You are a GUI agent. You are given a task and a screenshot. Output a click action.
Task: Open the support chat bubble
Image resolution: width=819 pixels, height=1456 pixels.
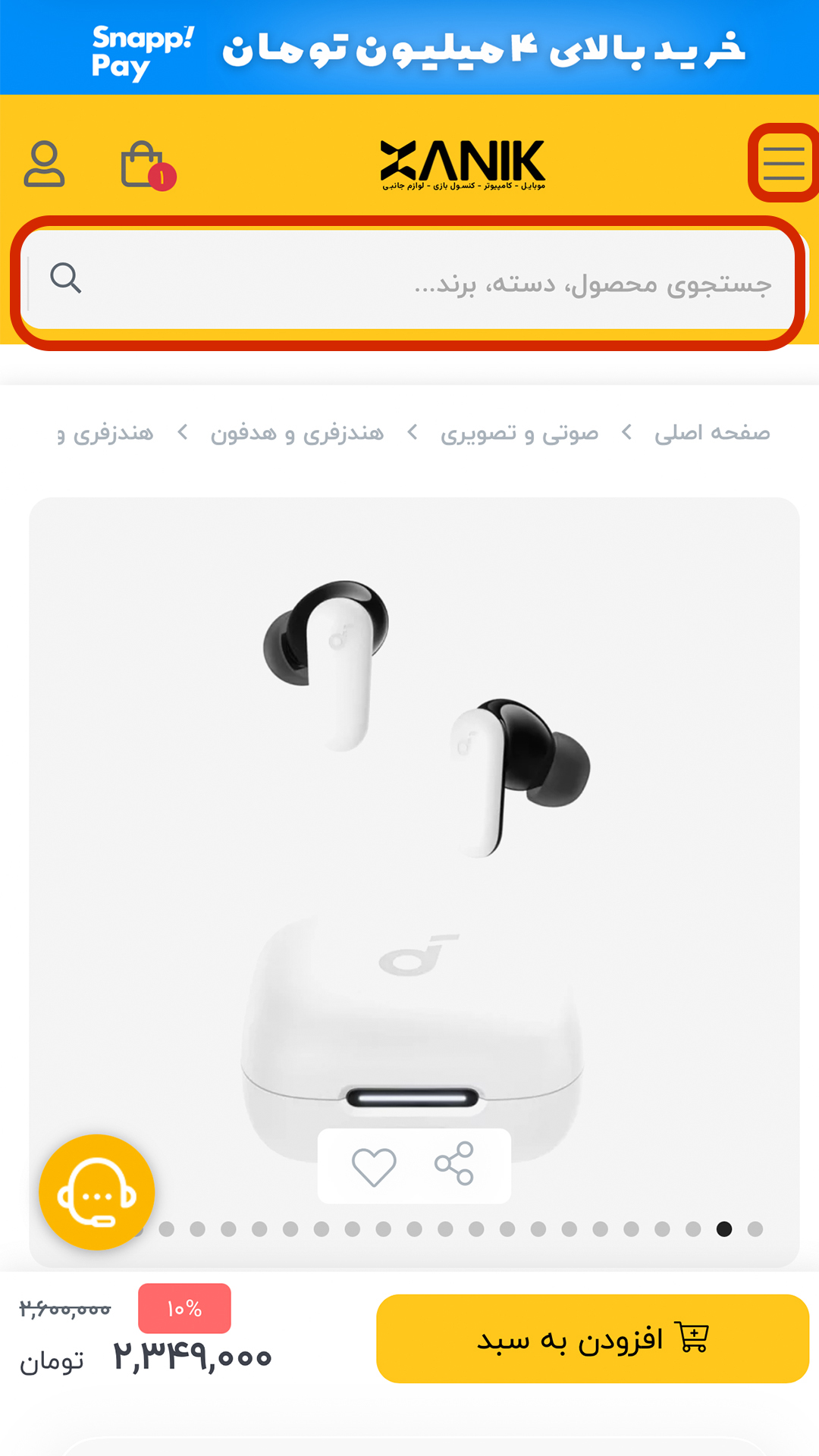pyautogui.click(x=97, y=1192)
